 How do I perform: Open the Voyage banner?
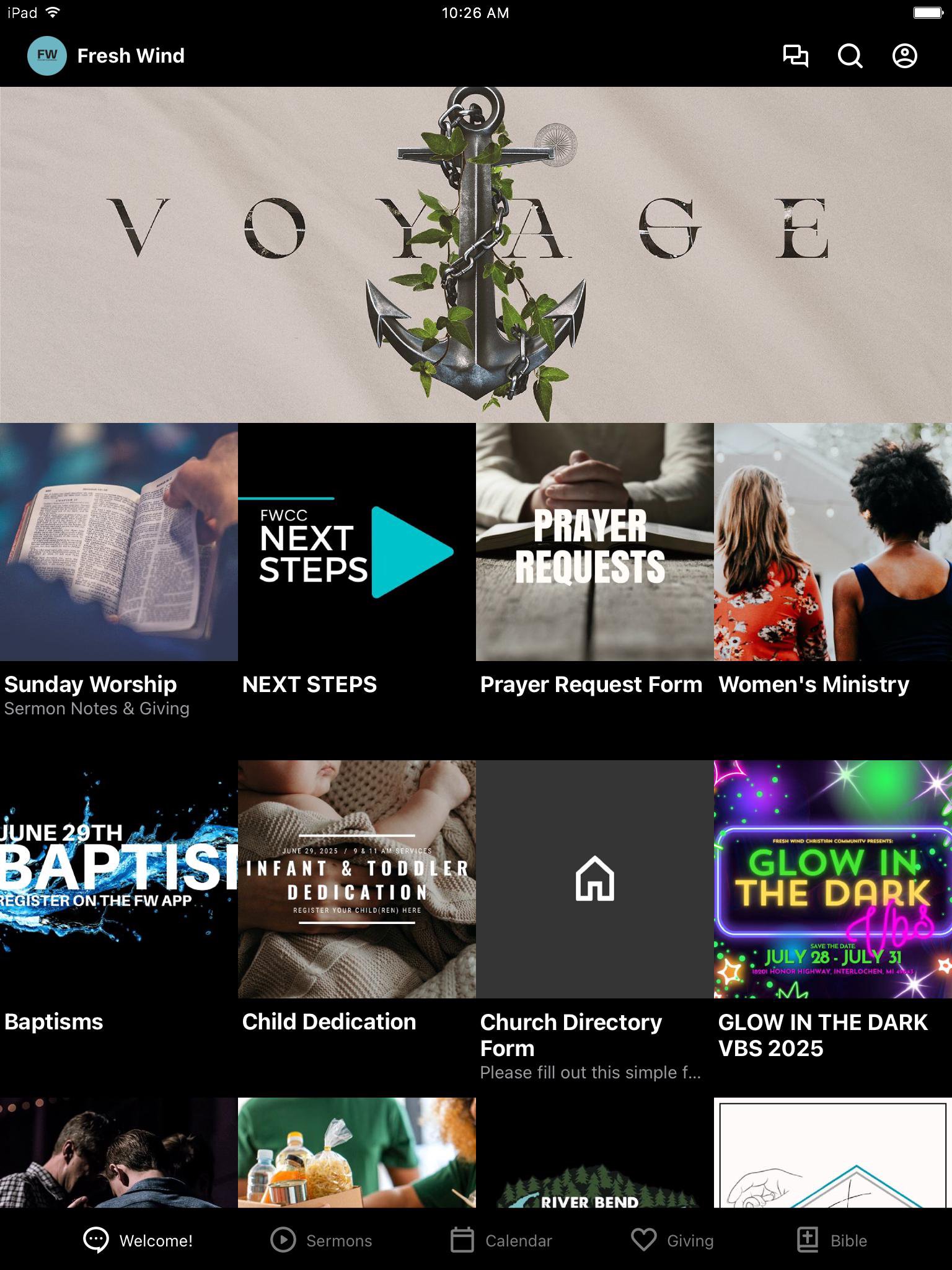coord(476,254)
